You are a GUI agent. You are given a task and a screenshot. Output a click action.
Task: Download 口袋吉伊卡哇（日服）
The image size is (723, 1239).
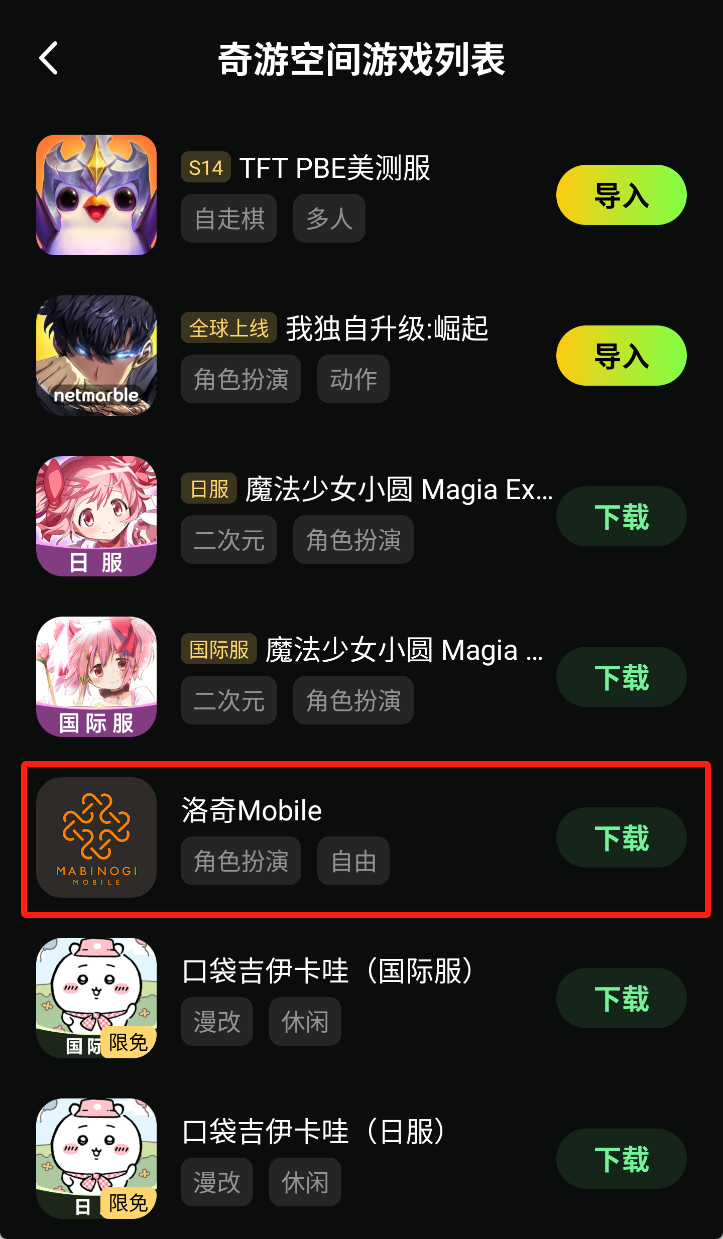[x=621, y=1159]
